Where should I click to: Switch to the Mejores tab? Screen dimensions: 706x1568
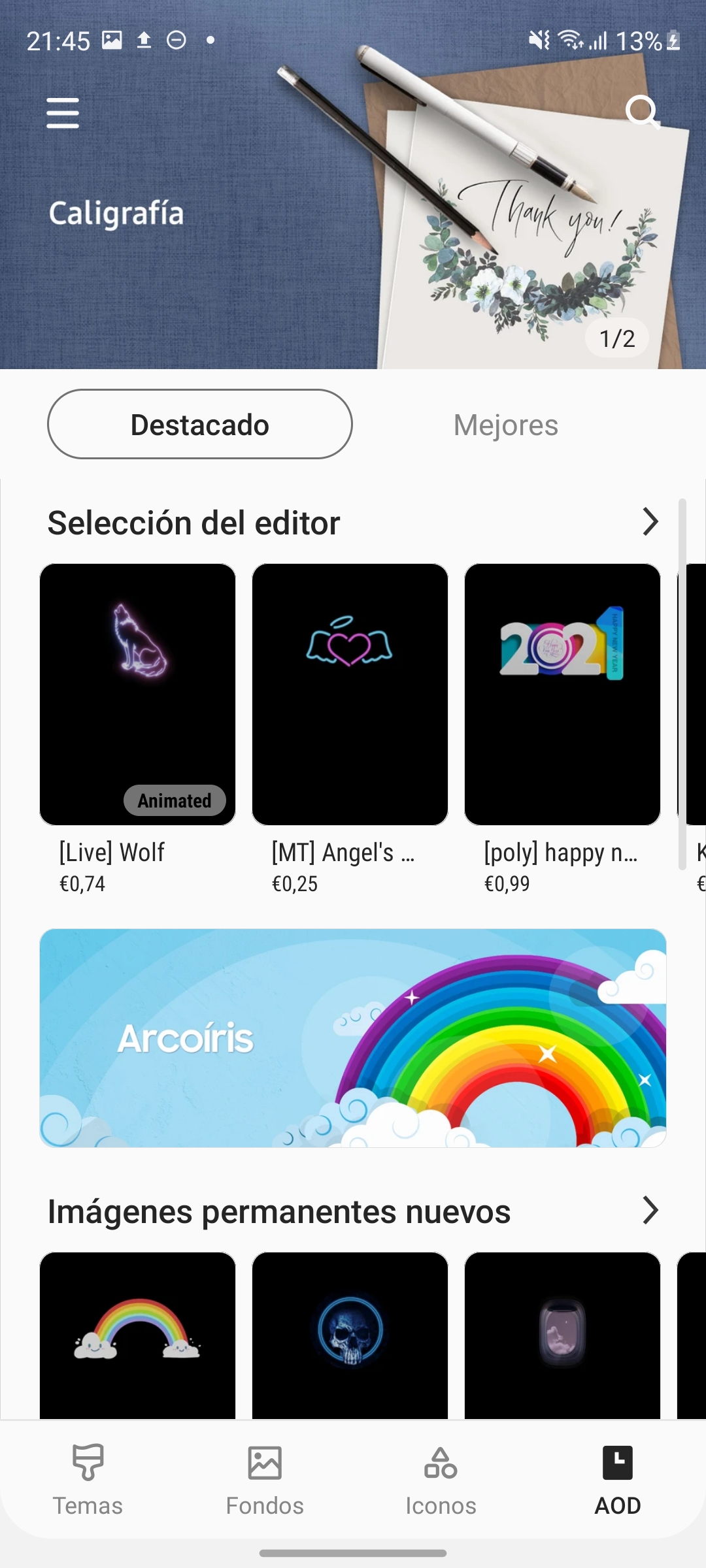506,425
